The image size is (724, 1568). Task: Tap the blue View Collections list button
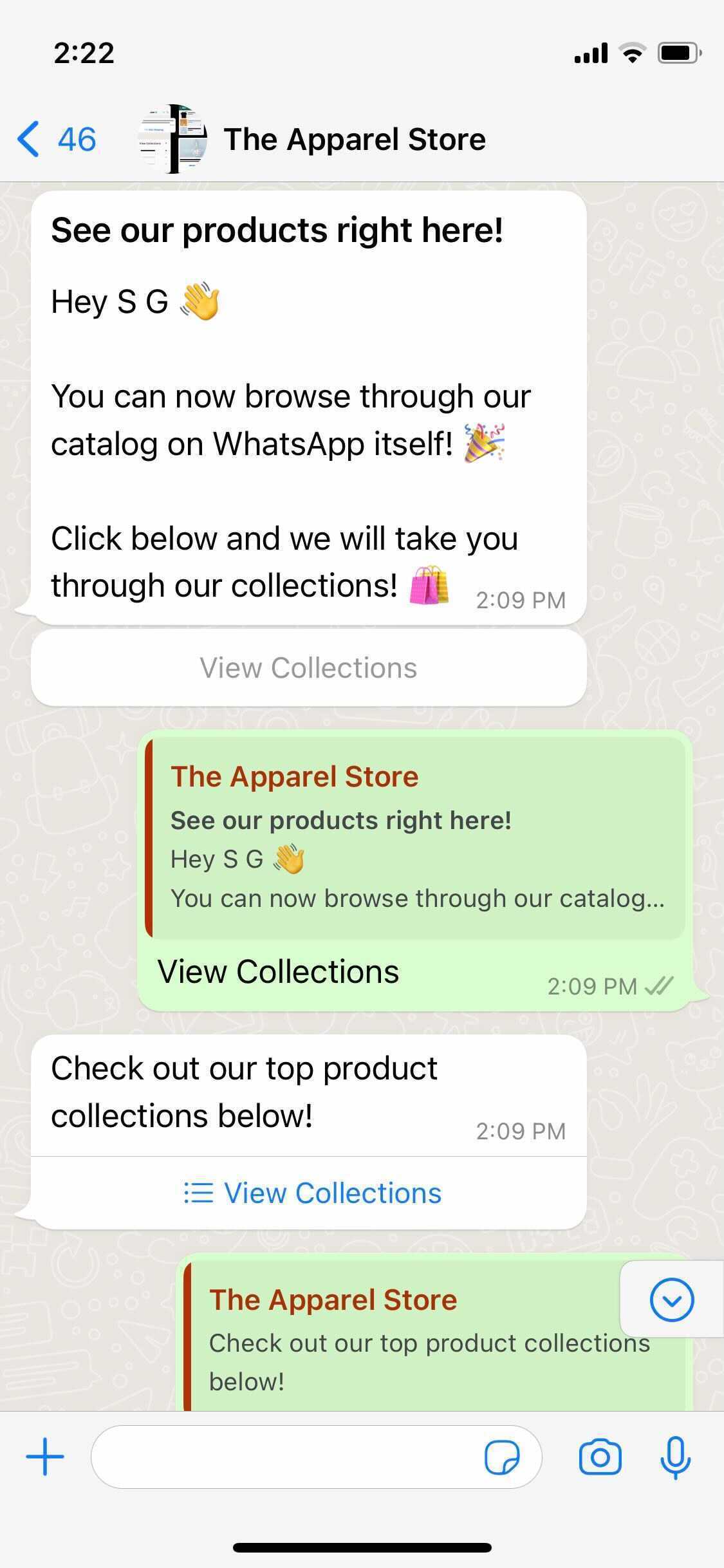point(313,1193)
